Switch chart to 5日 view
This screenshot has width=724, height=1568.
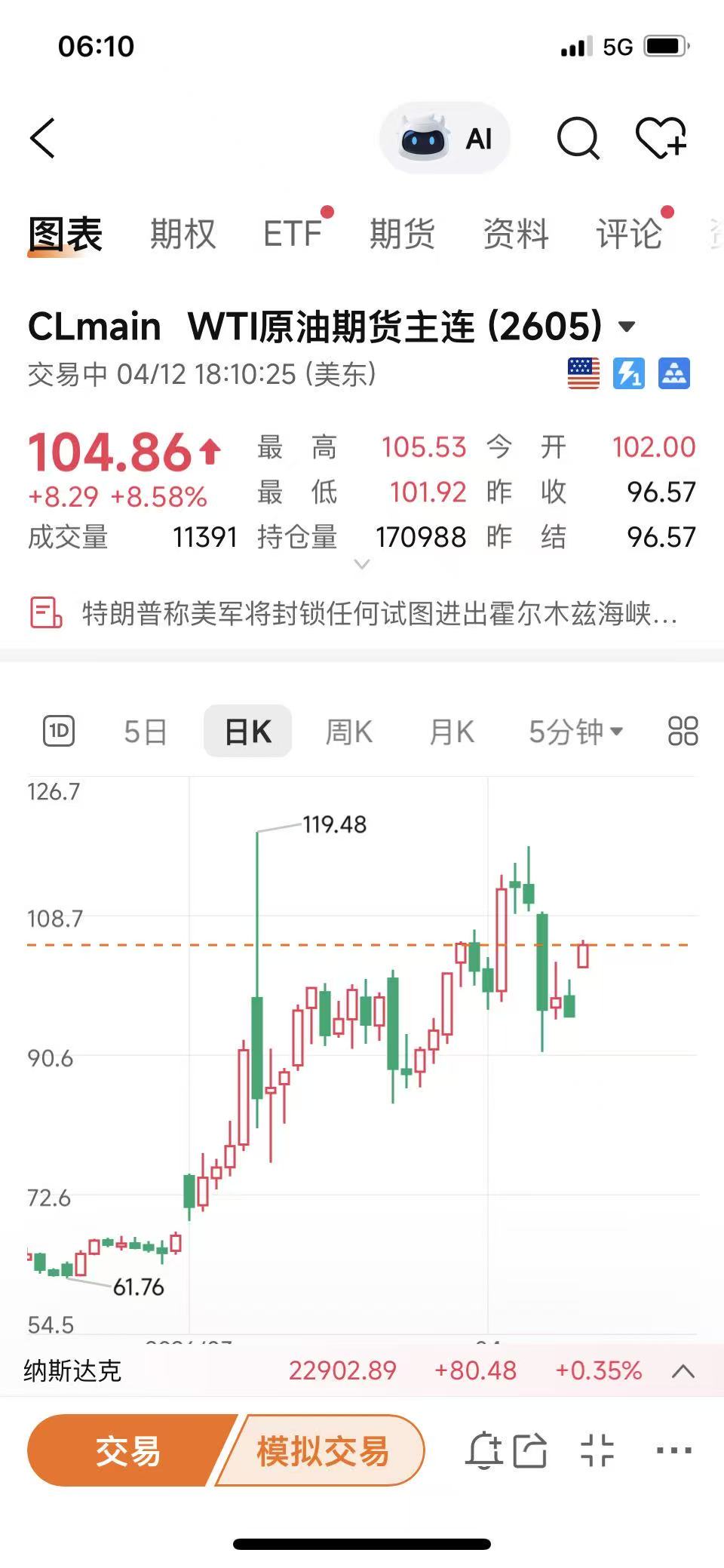(x=145, y=732)
